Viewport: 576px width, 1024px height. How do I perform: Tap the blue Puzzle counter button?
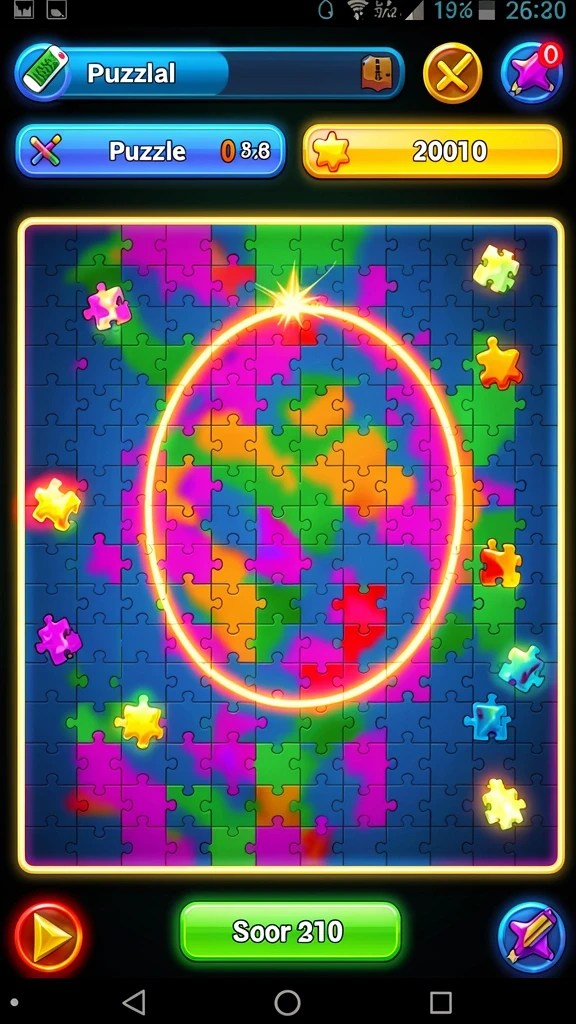[x=150, y=151]
